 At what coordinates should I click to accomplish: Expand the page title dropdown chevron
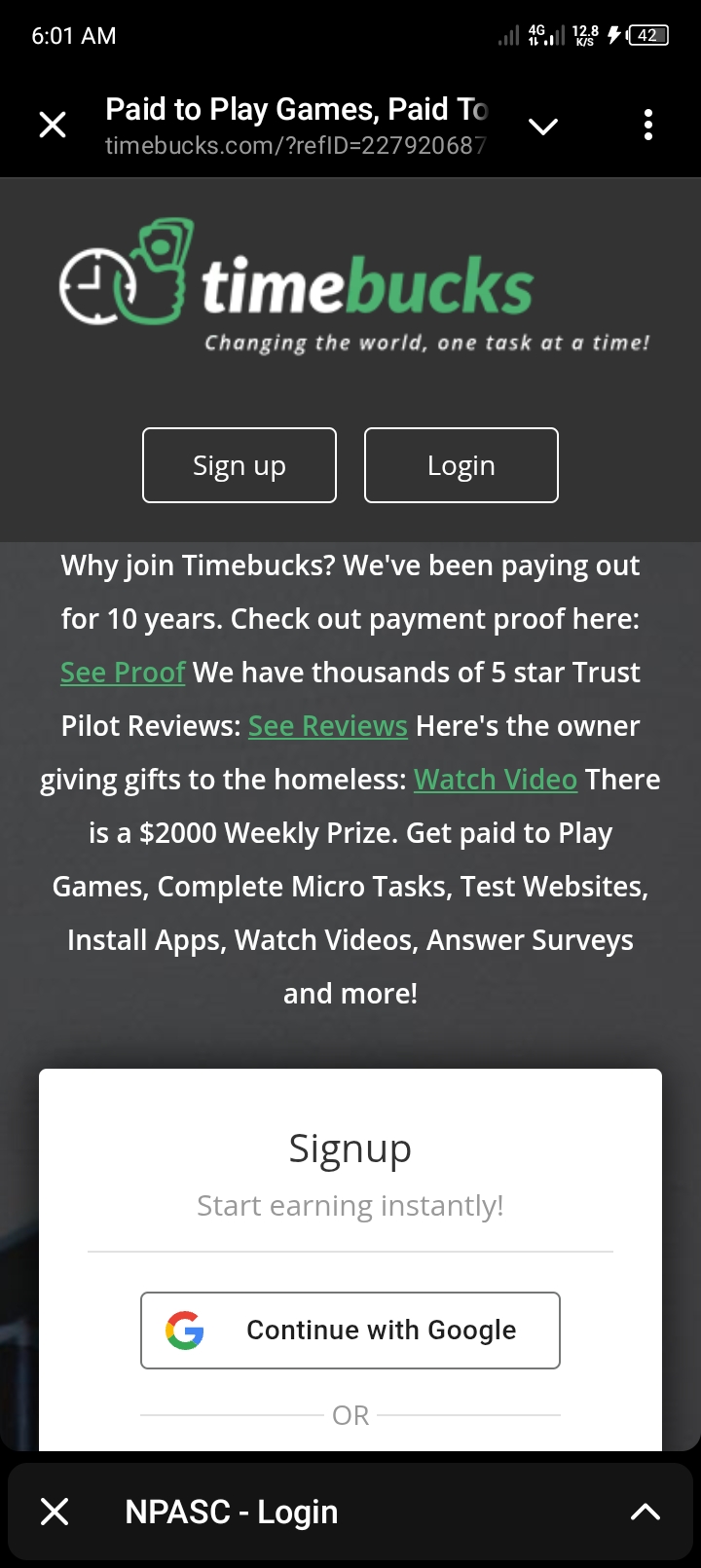point(542,126)
